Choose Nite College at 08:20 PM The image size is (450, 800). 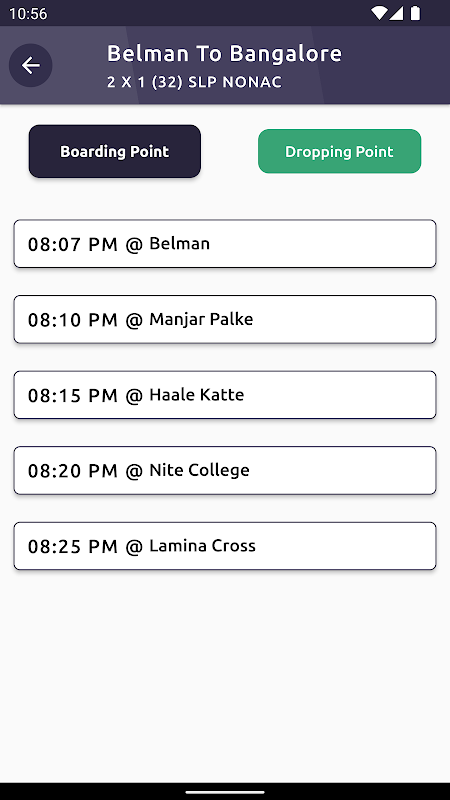tap(225, 470)
